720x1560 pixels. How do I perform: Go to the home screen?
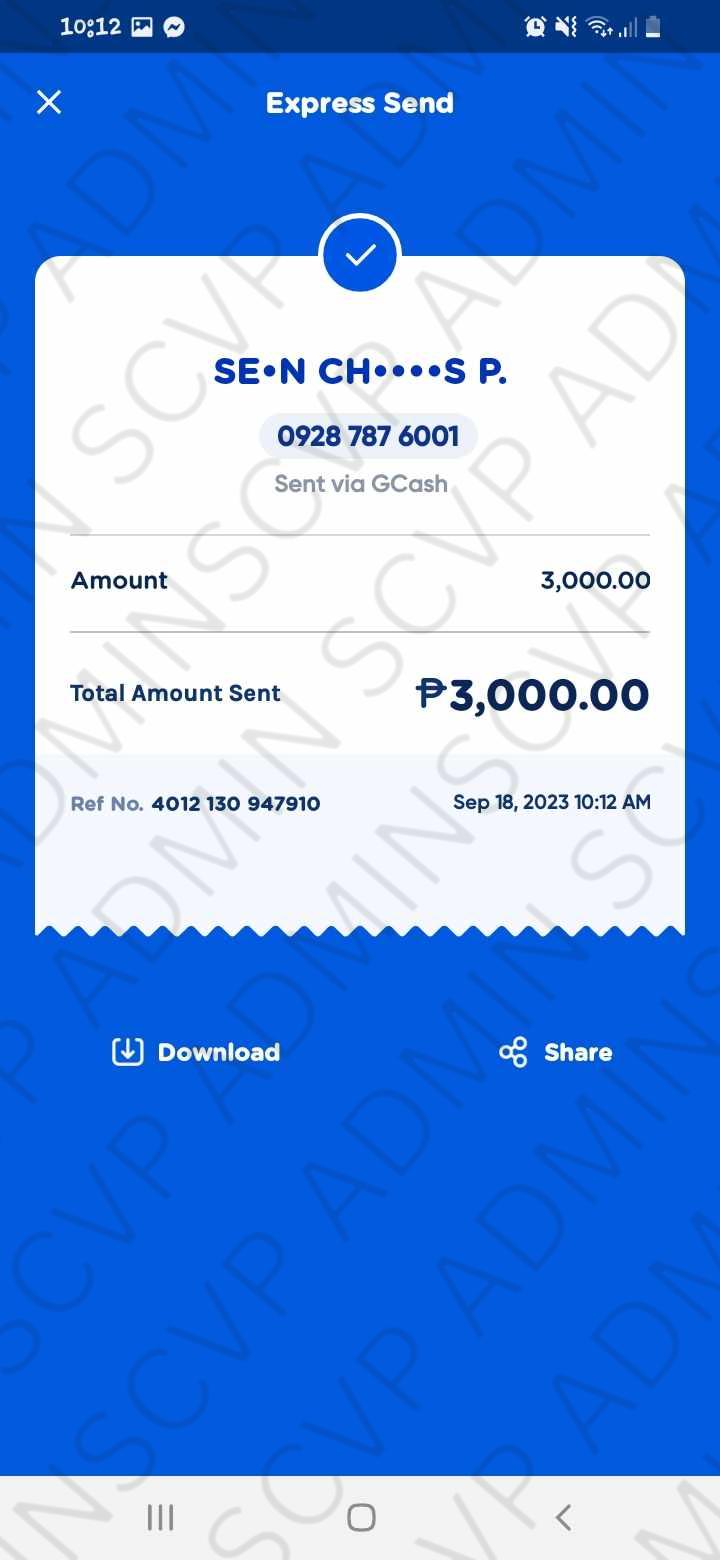tap(361, 1517)
